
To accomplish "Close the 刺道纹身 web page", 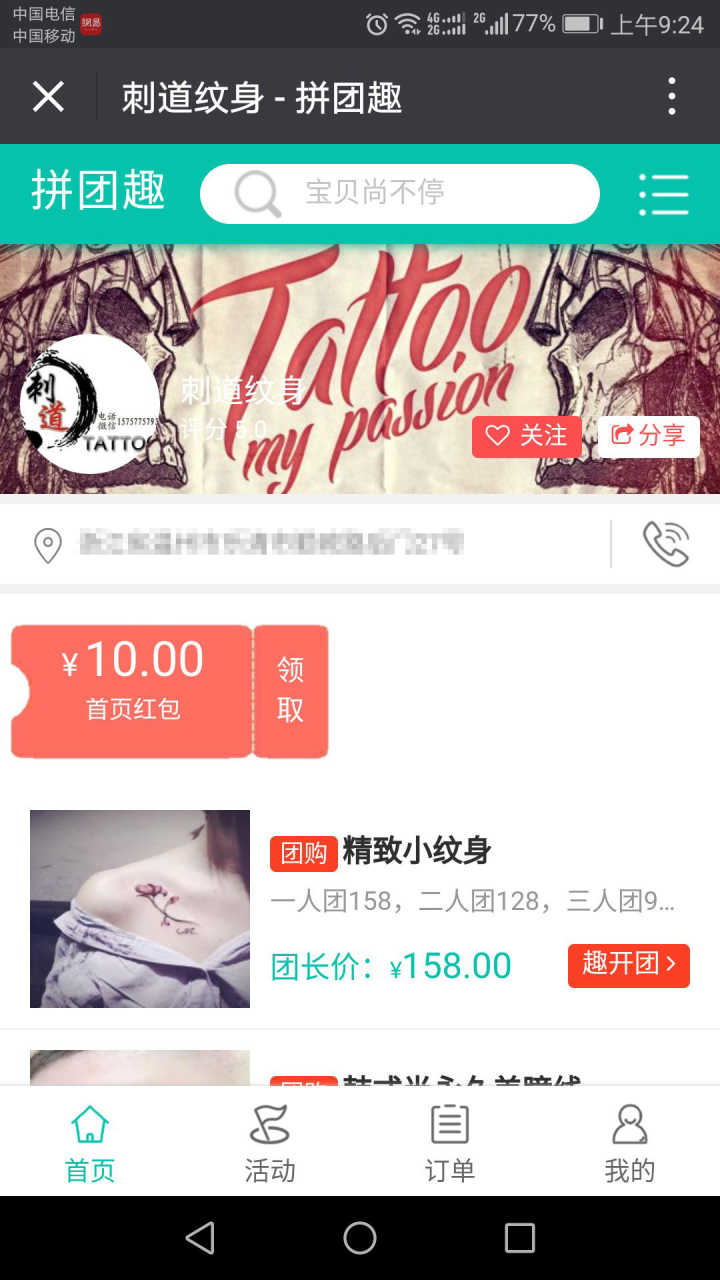I will pyautogui.click(x=48, y=97).
